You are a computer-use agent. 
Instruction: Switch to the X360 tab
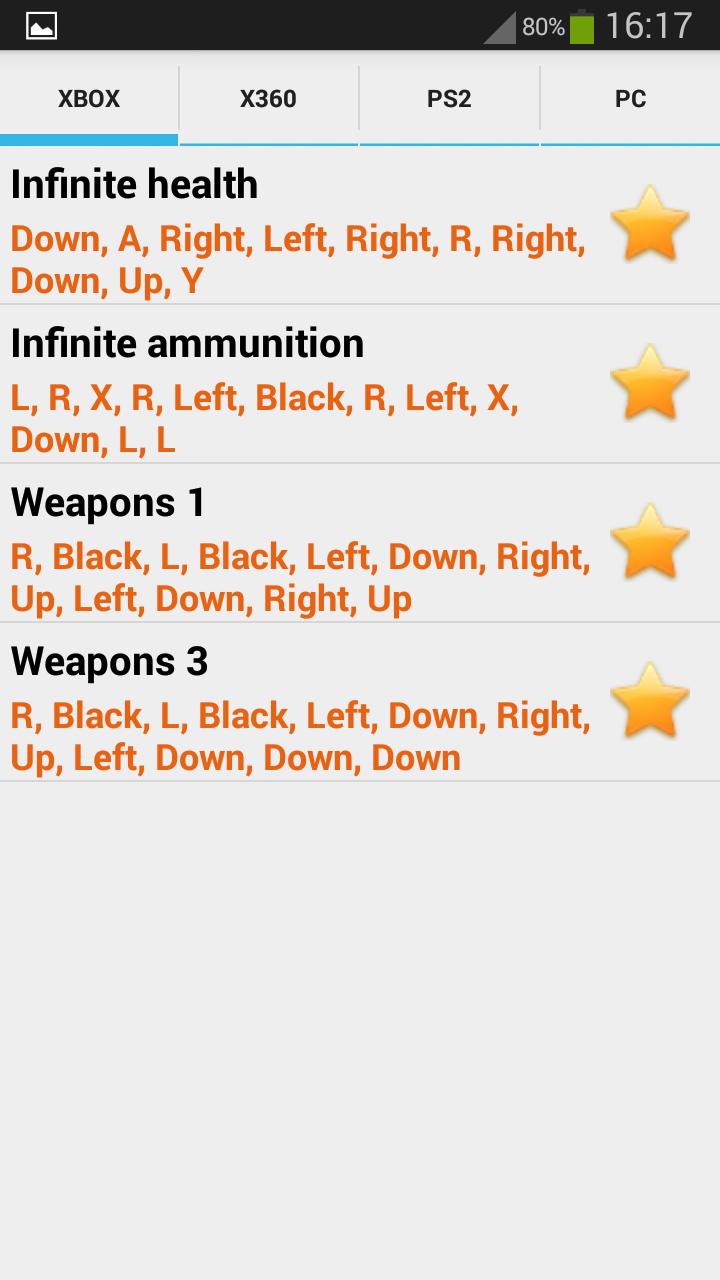pyautogui.click(x=268, y=98)
